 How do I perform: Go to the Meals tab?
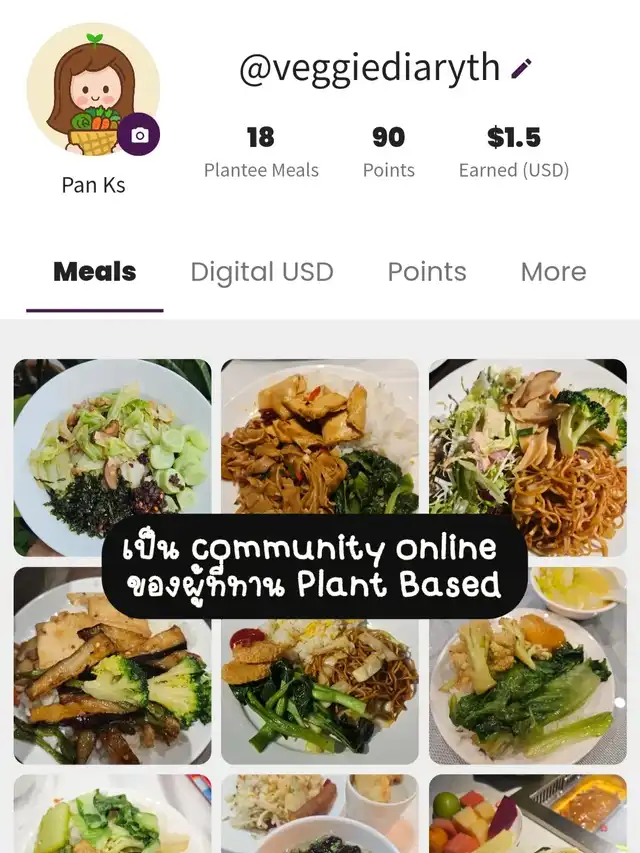pos(95,272)
